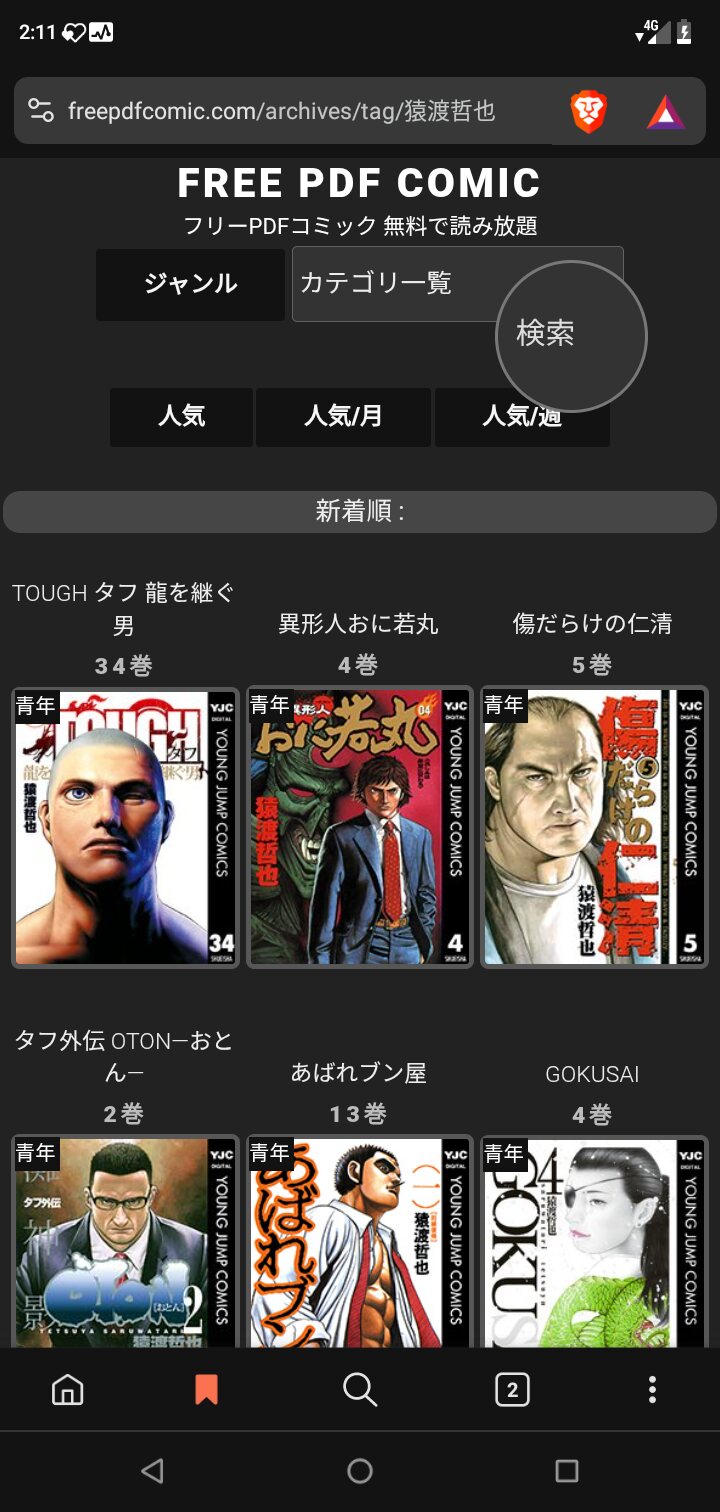This screenshot has height=1512, width=720.
Task: Open the Brave Shields lion icon
Action: (x=589, y=111)
